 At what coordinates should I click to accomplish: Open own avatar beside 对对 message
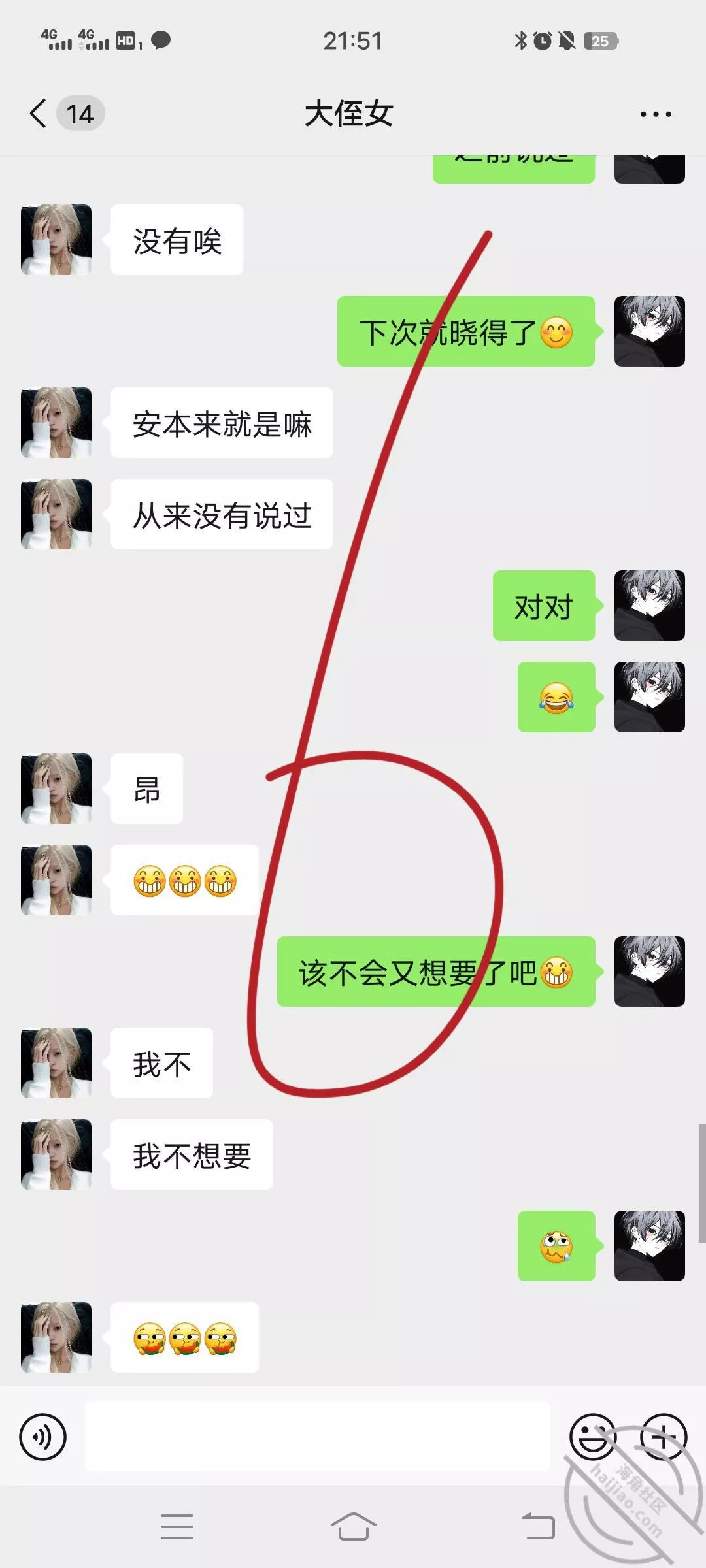point(649,606)
